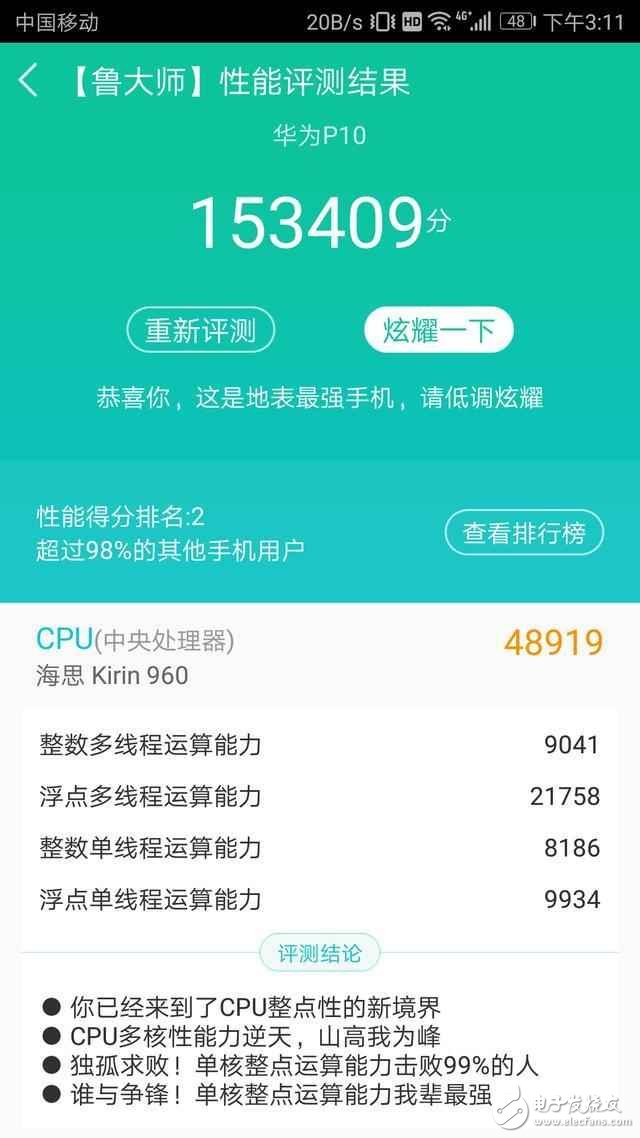640x1138 pixels.
Task: Go back using the top-left arrow
Action: click(x=29, y=81)
